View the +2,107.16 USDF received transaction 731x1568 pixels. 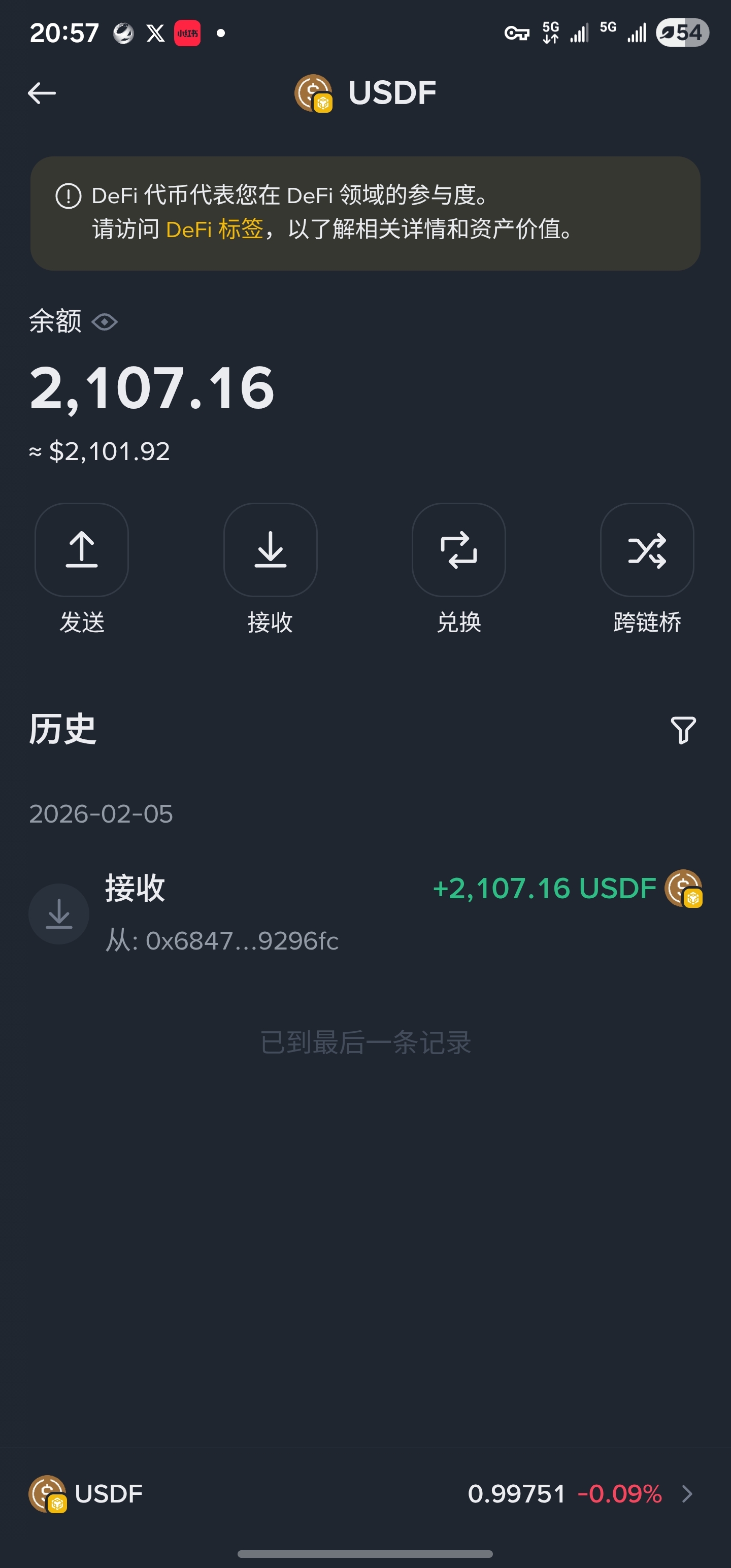tap(365, 913)
